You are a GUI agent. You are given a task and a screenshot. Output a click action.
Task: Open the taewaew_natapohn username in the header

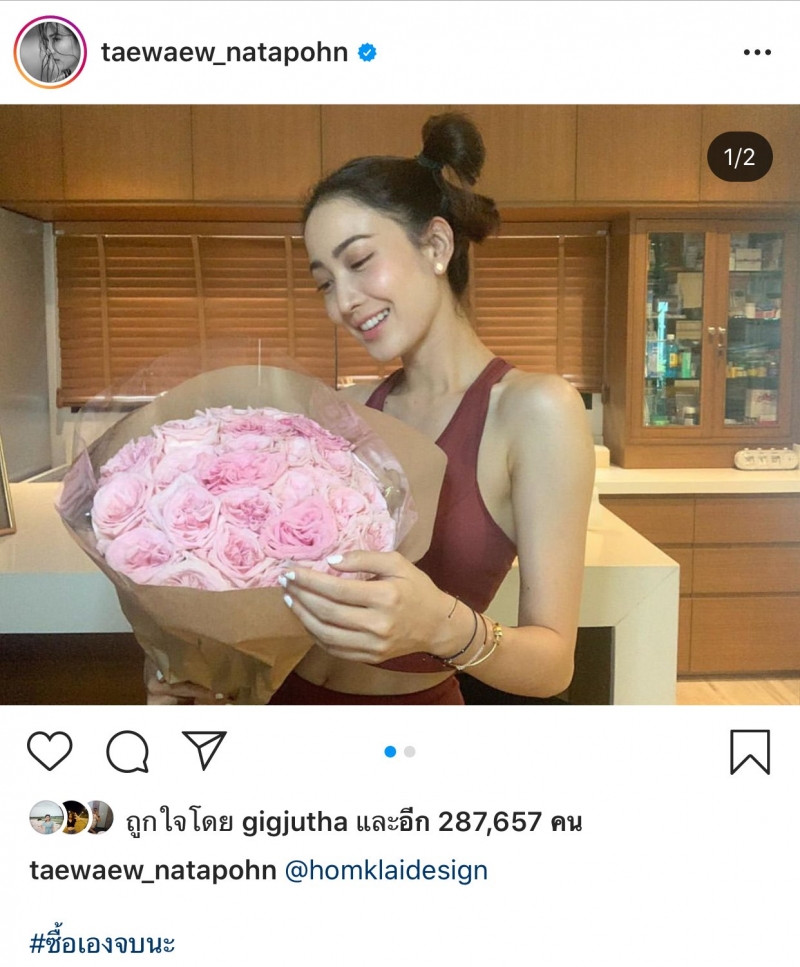click(224, 53)
